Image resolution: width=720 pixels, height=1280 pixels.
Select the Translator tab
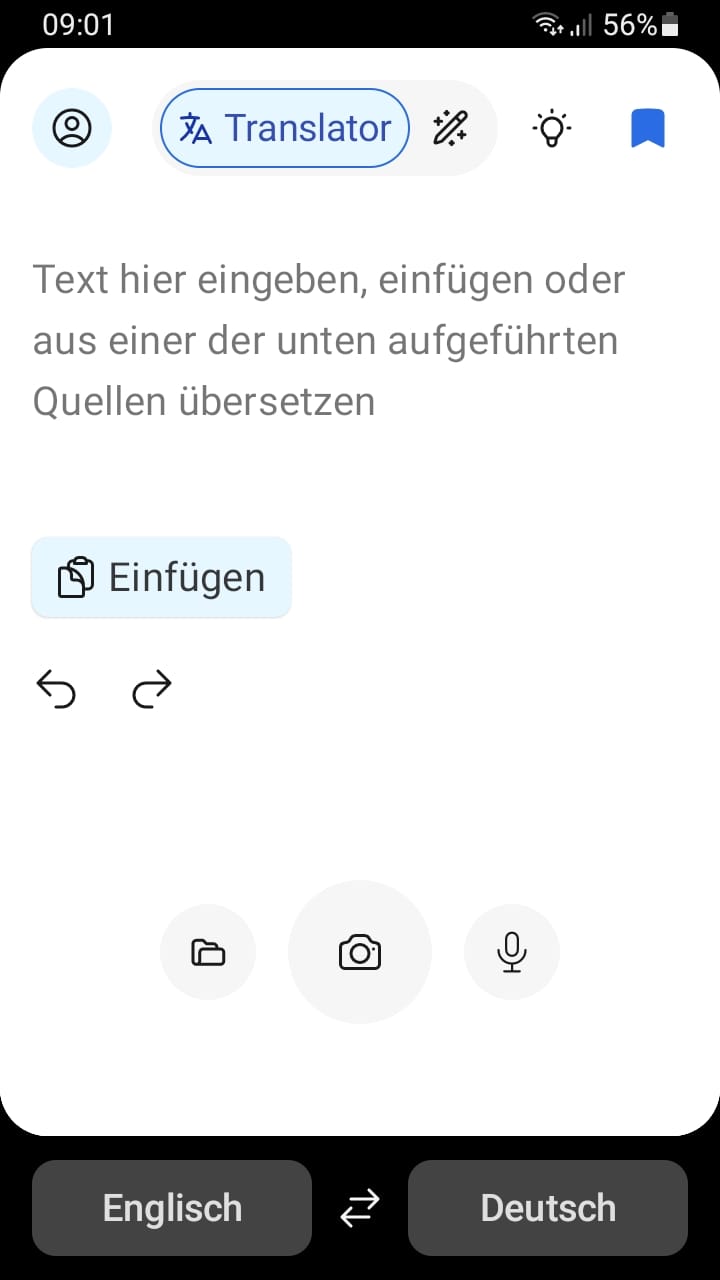pos(285,128)
